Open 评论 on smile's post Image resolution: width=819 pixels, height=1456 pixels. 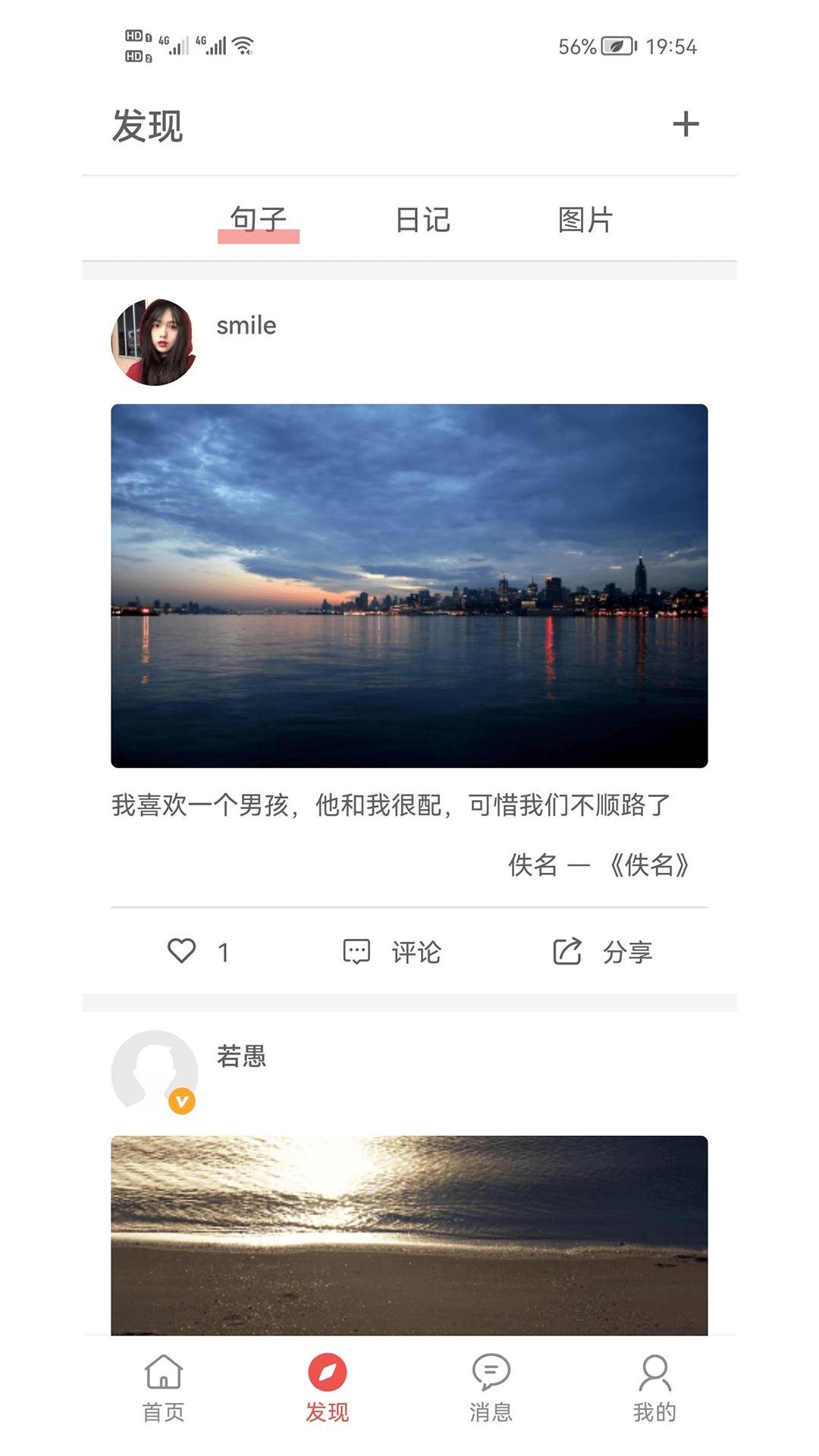tap(392, 952)
